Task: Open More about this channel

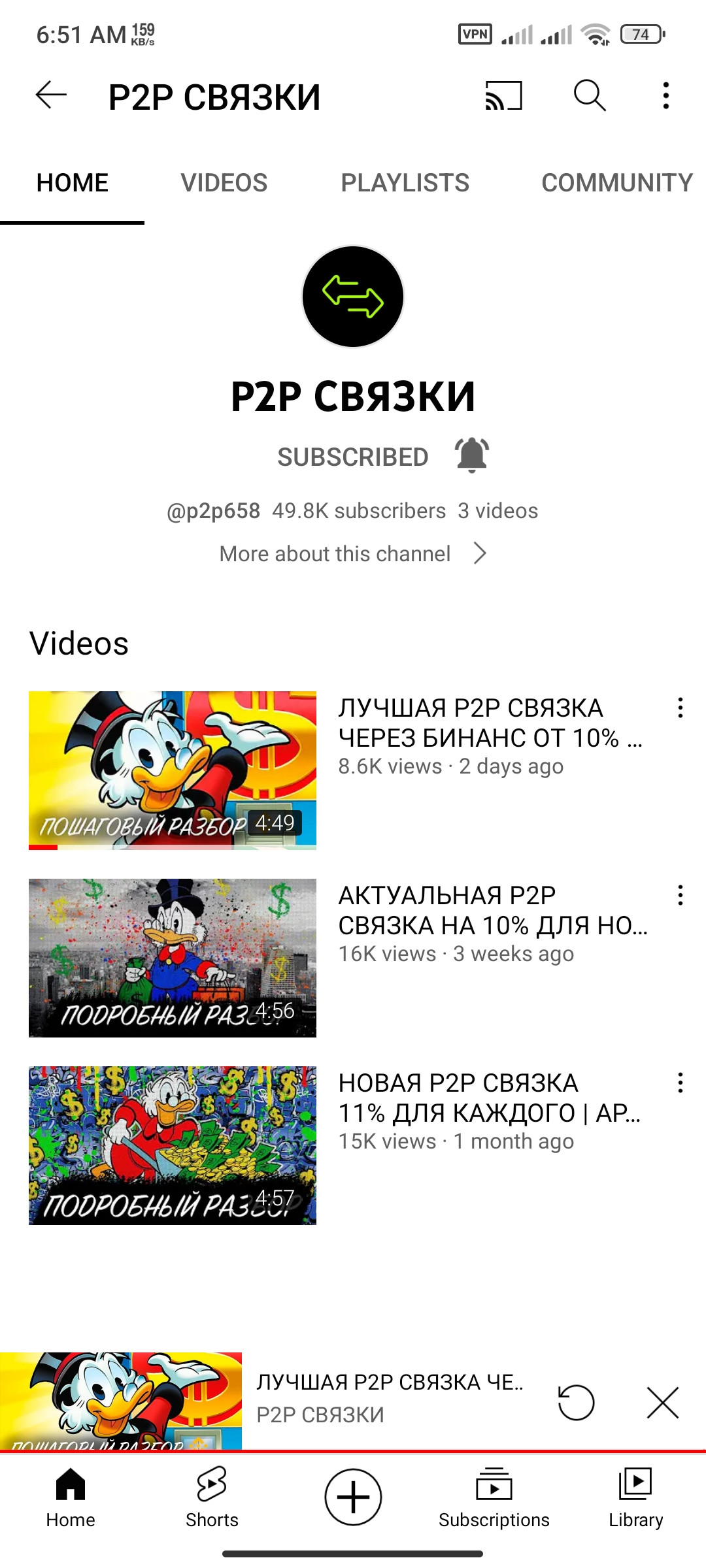Action: [x=353, y=554]
